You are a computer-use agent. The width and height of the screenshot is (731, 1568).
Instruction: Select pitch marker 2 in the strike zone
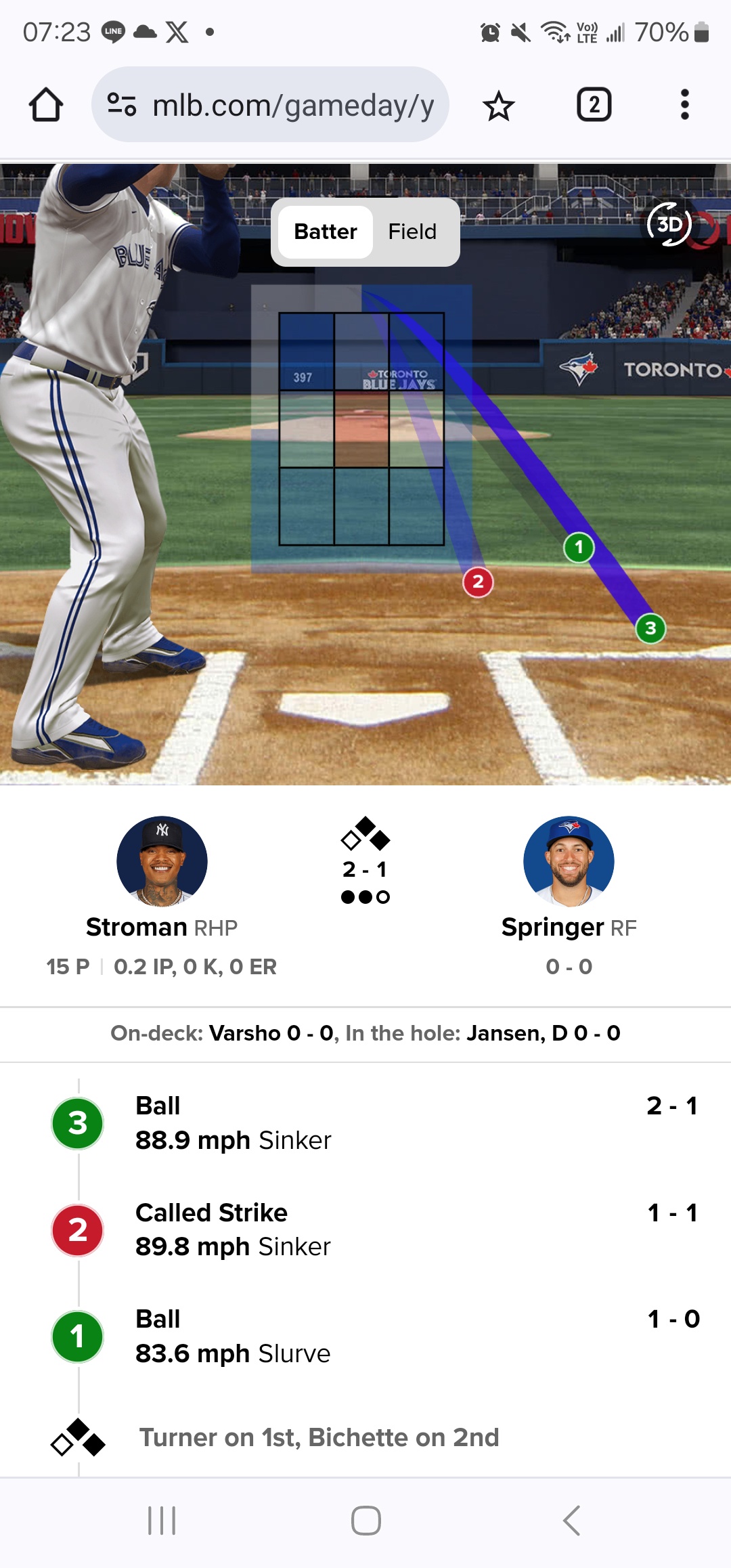478,582
